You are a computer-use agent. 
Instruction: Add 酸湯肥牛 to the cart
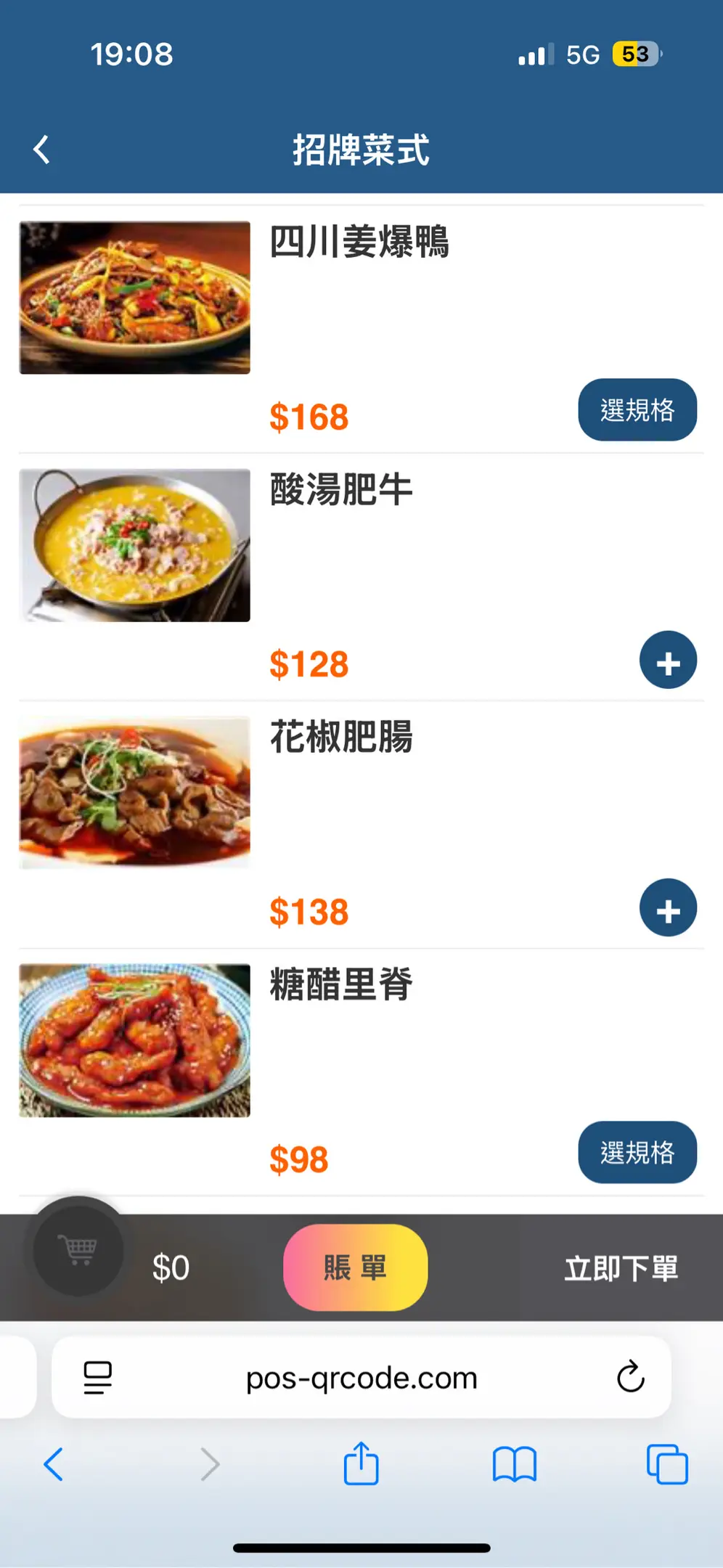pos(667,661)
